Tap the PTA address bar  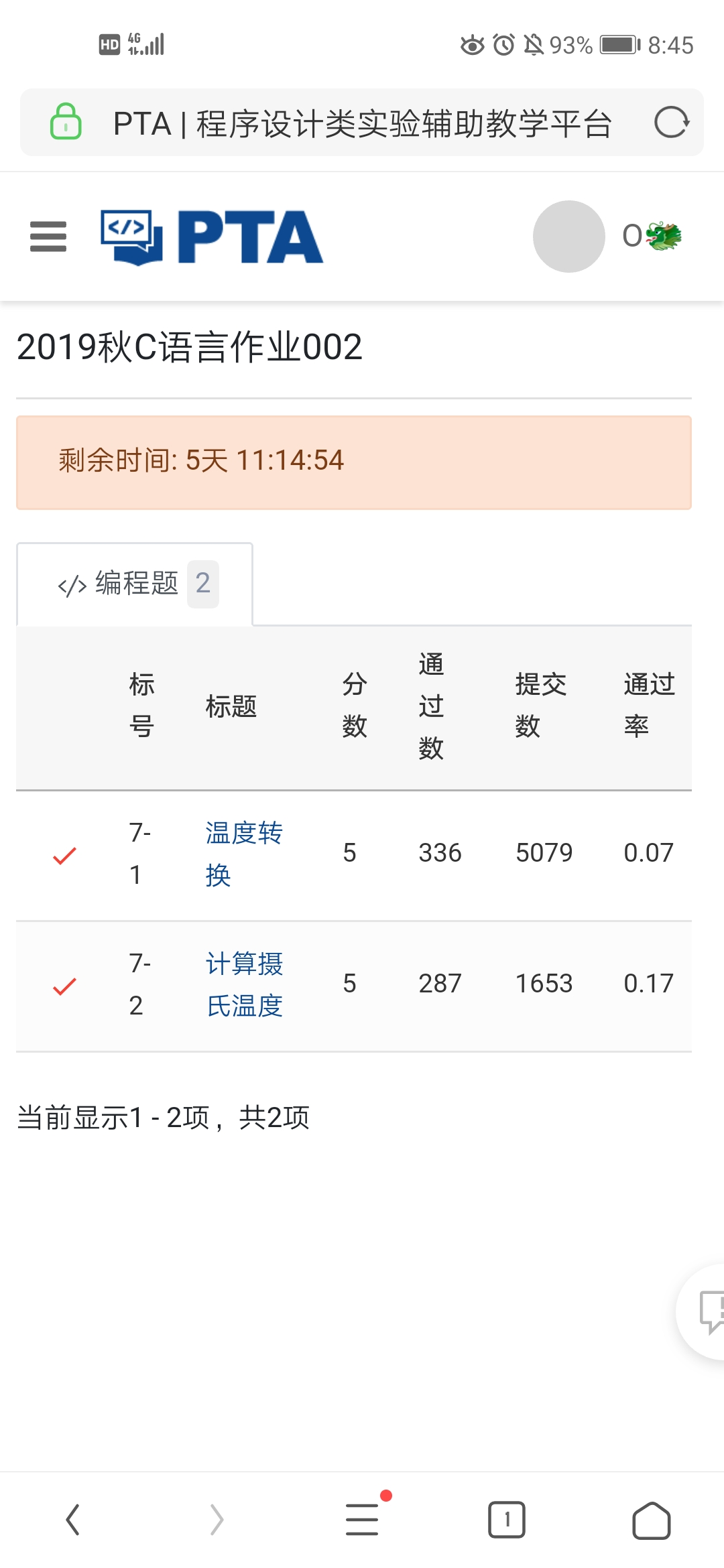[362, 123]
